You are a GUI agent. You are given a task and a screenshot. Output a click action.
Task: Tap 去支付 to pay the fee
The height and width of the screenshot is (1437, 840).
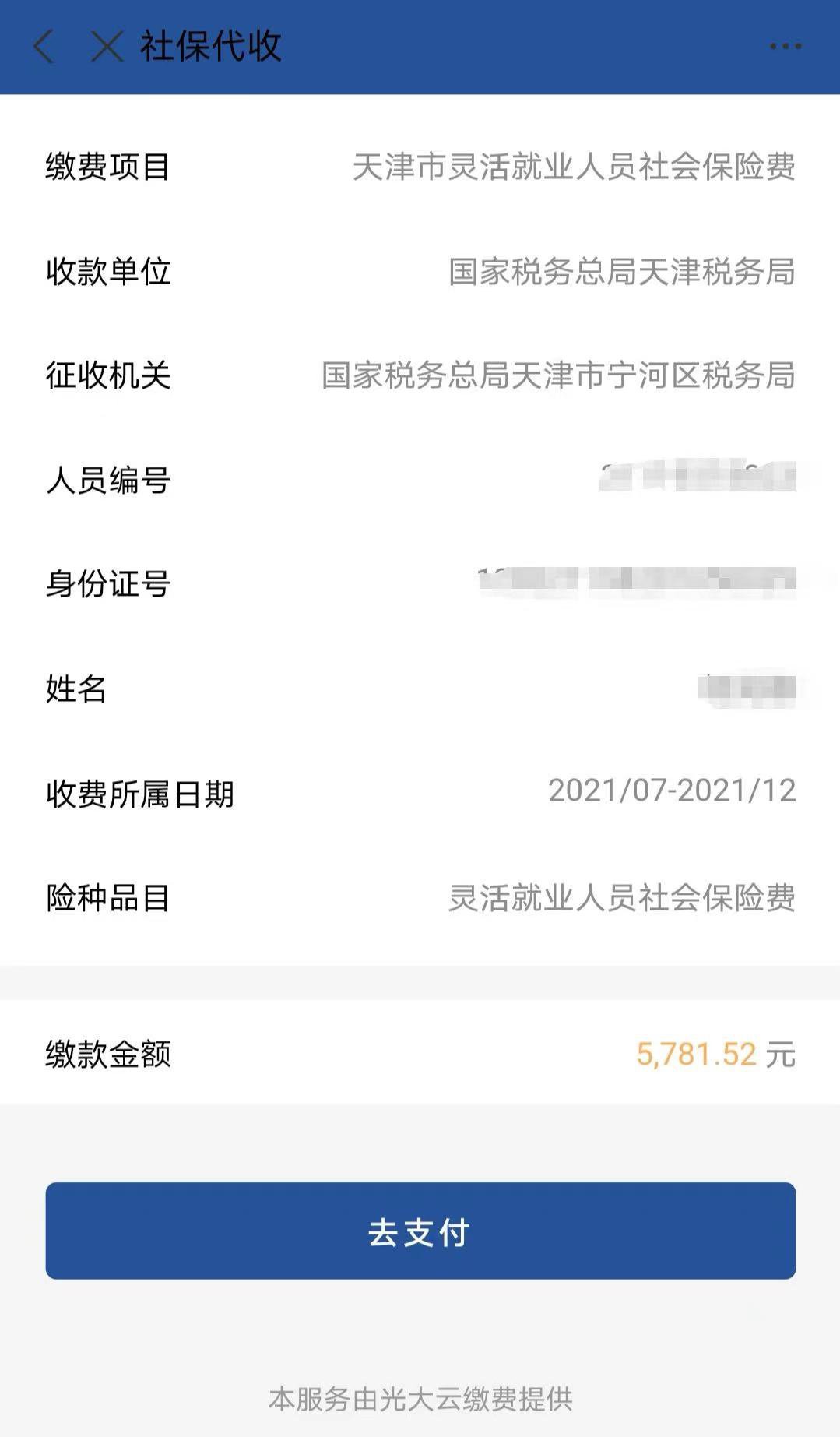(x=420, y=1231)
